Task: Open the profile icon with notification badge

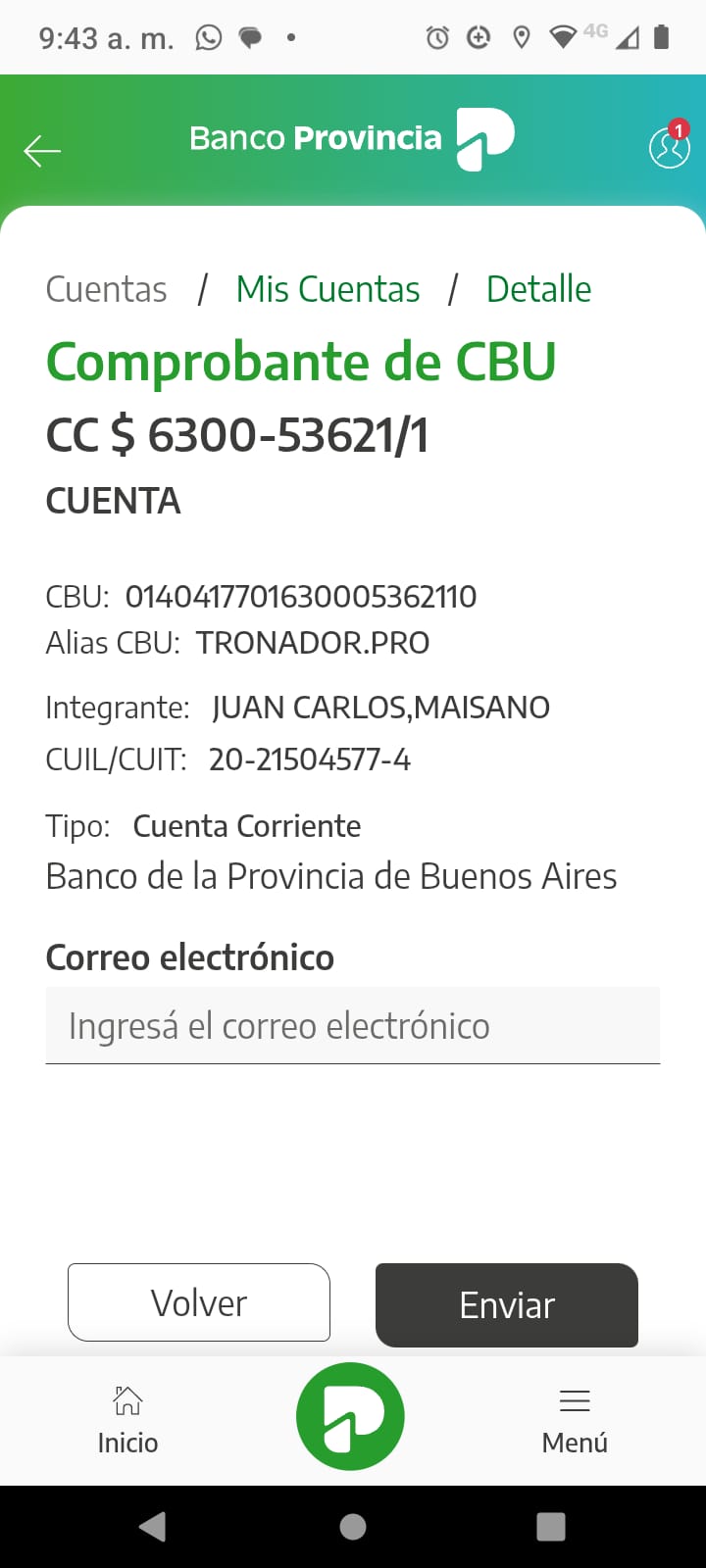Action: tap(669, 148)
